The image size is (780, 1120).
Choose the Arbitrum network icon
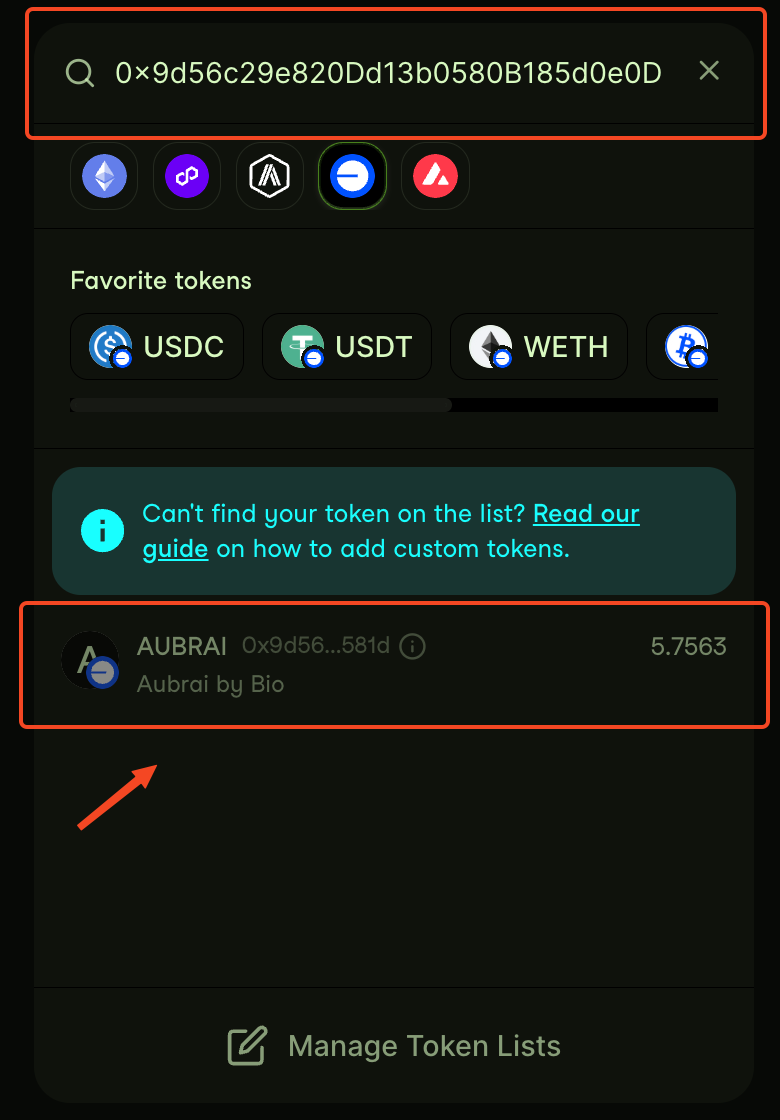[270, 177]
